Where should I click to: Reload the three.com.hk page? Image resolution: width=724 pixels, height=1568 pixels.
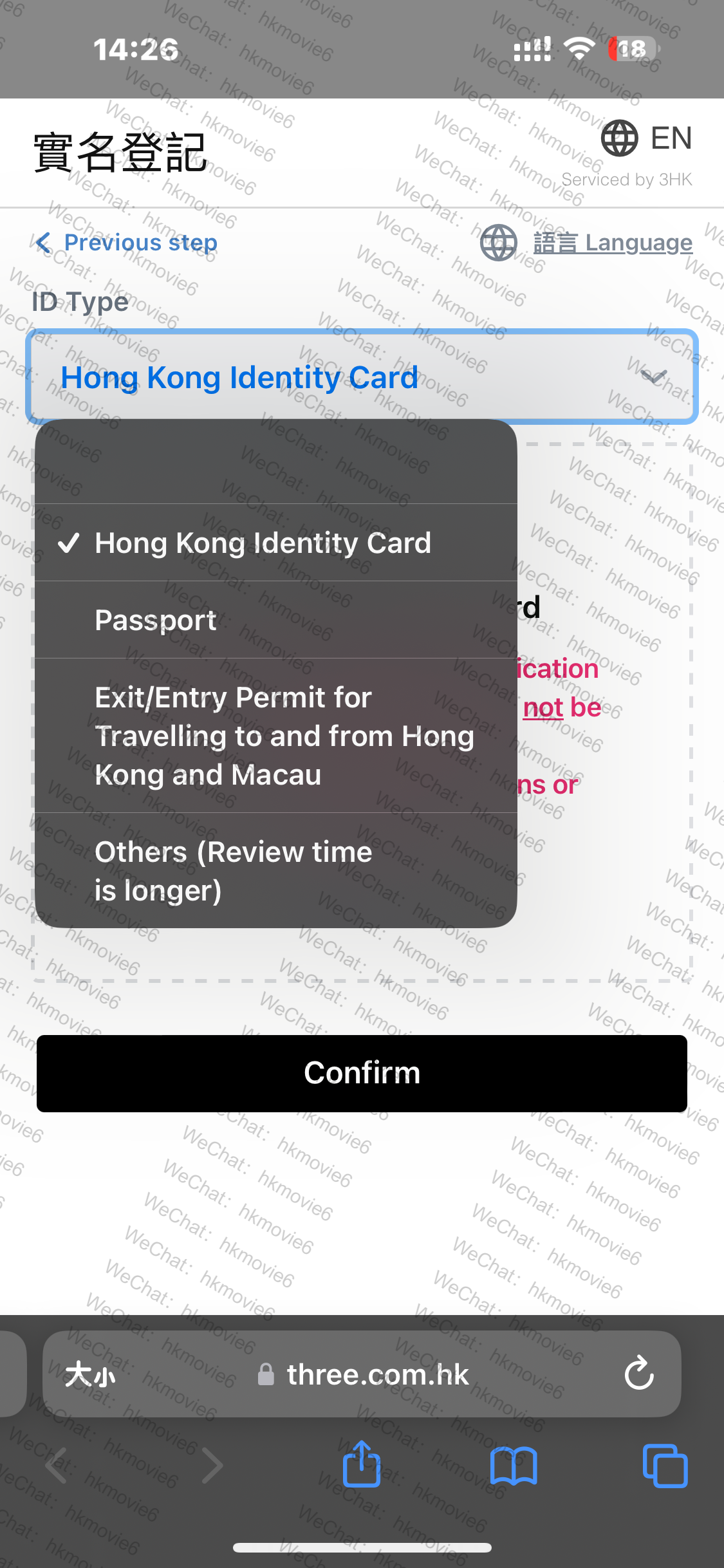coord(638,1374)
